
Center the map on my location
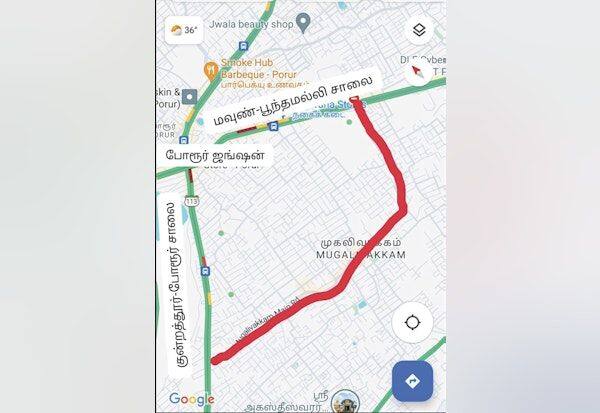pyautogui.click(x=412, y=323)
